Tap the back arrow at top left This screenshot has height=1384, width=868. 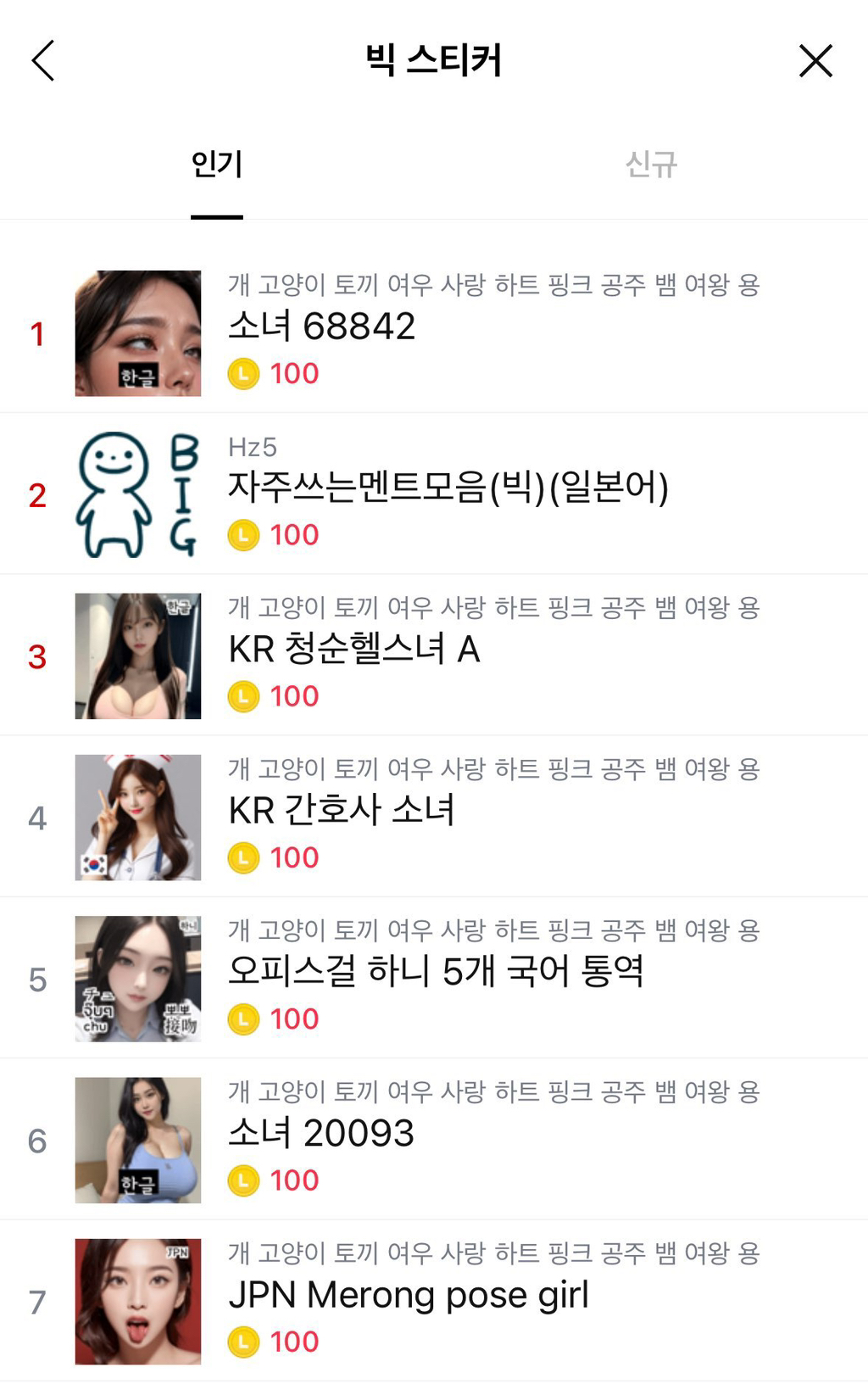click(x=43, y=60)
